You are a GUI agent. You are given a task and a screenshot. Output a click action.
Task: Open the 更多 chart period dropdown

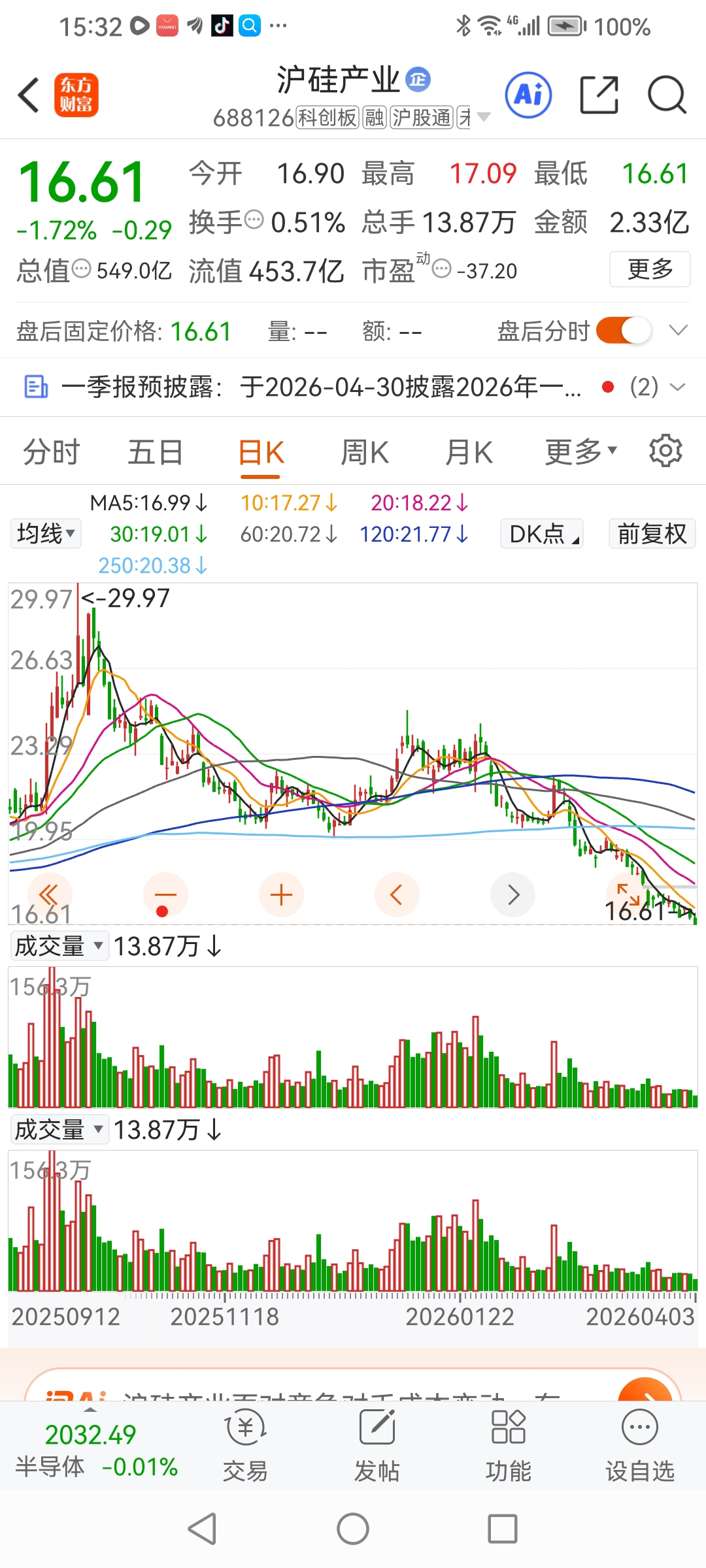click(x=580, y=452)
